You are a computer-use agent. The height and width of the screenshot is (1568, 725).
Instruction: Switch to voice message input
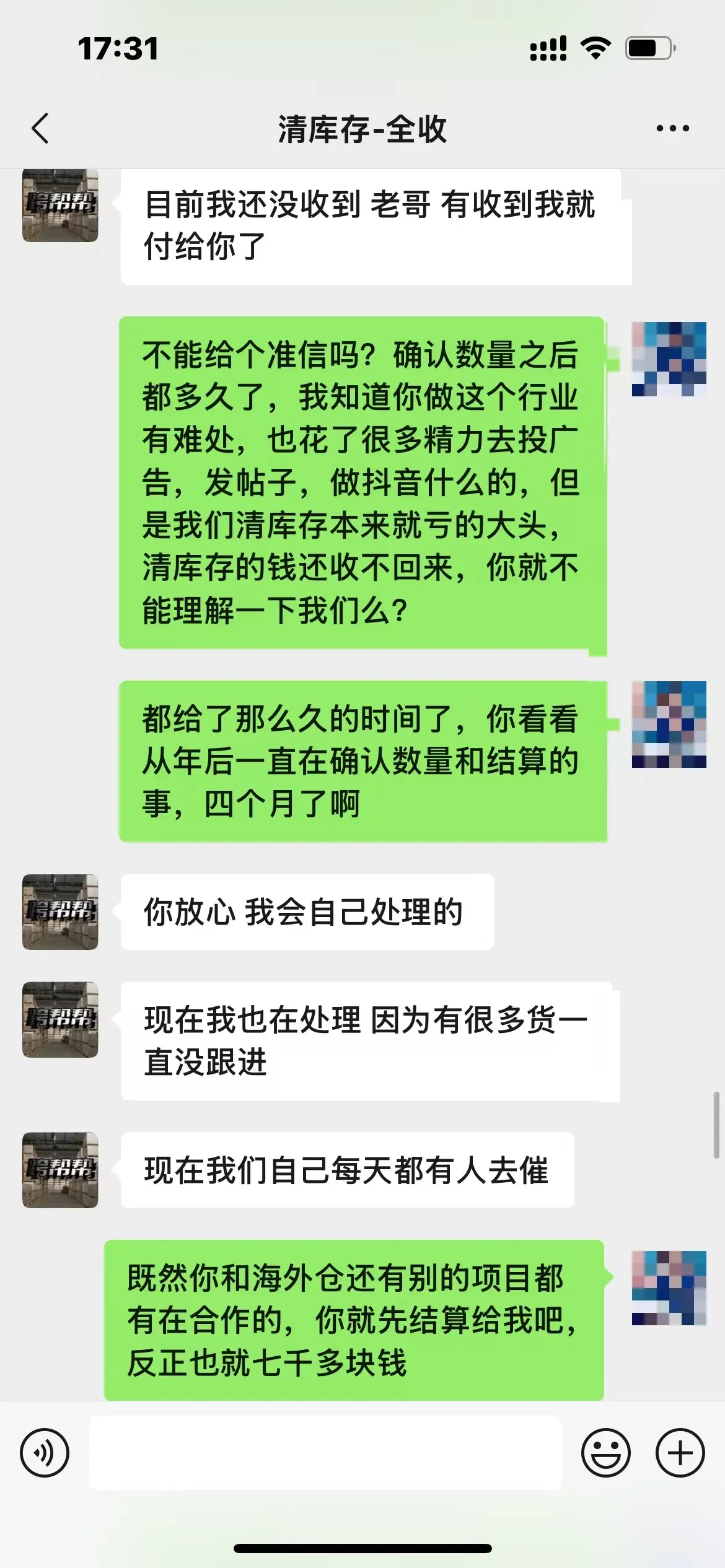tap(45, 1453)
